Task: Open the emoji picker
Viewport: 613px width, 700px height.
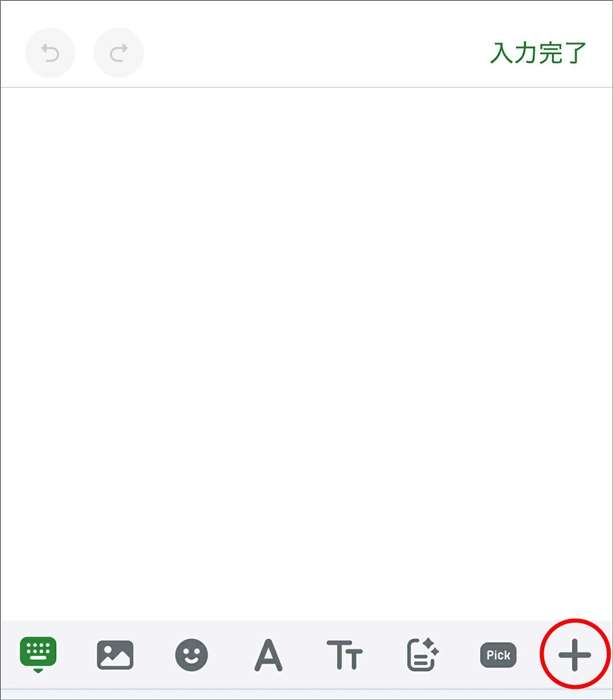Action: click(191, 656)
